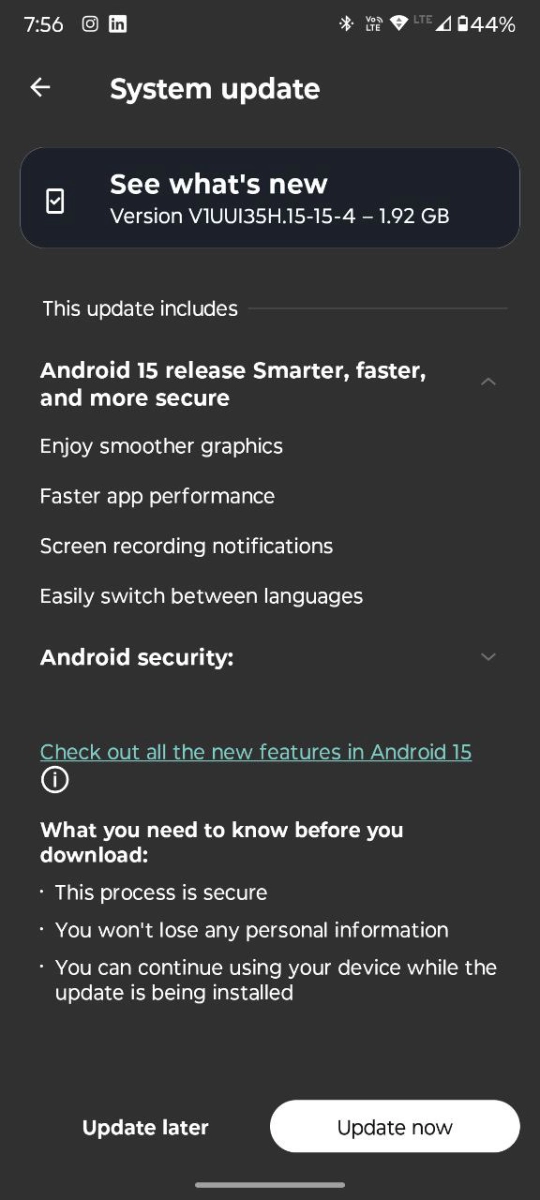Open the Android 15 new features link
The image size is (540, 1200).
tap(256, 752)
